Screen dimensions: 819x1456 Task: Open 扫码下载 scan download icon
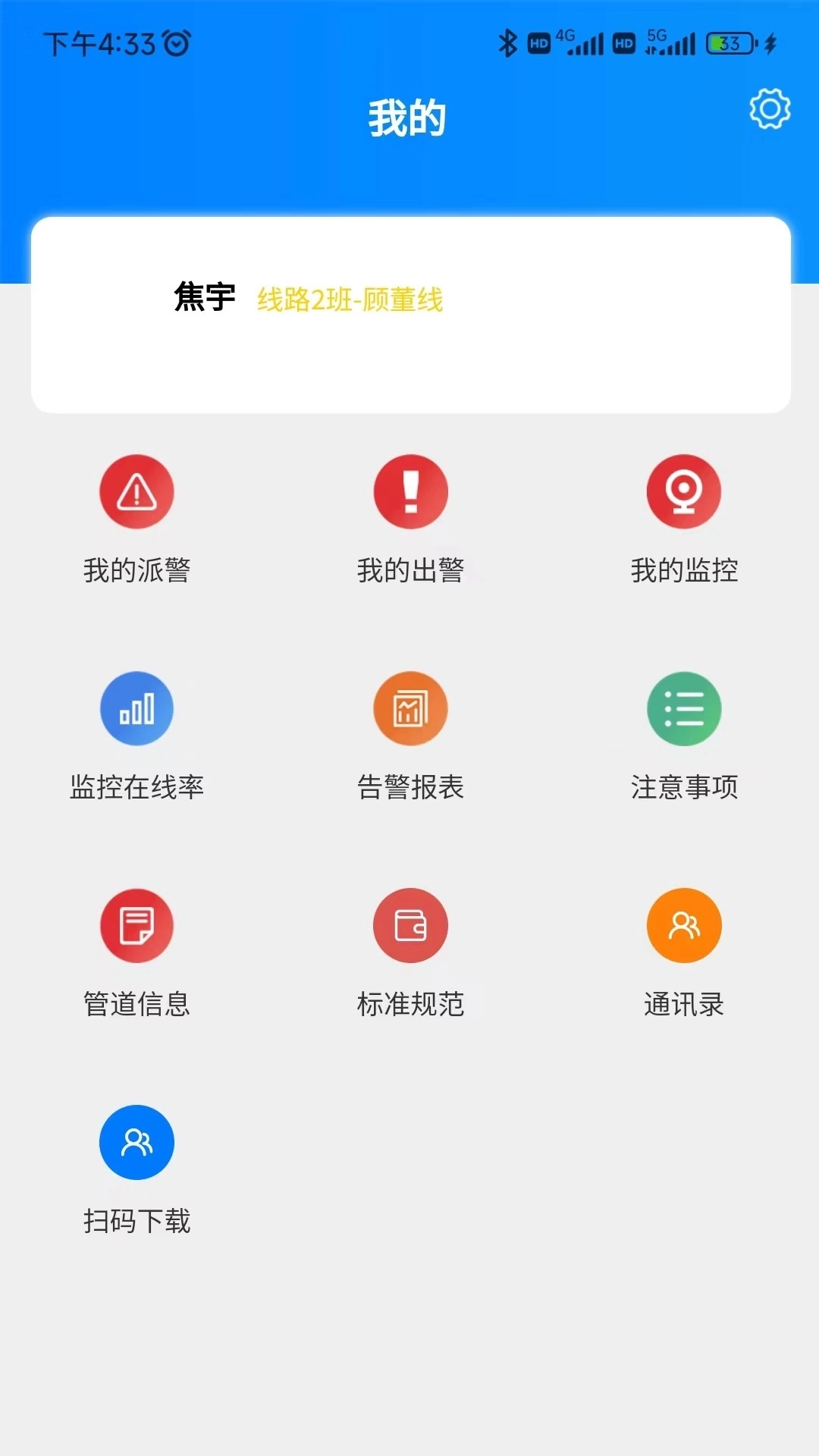click(x=136, y=1142)
